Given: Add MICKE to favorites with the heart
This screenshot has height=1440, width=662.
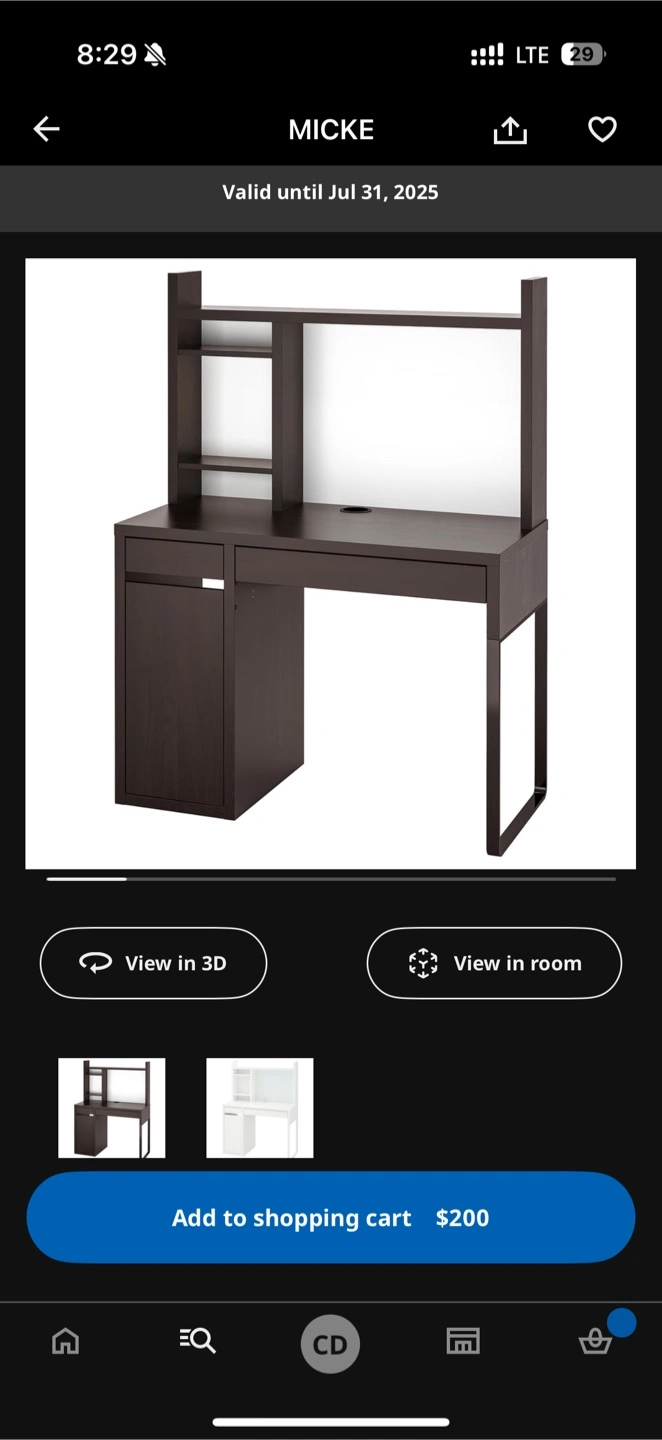Looking at the screenshot, I should pyautogui.click(x=602, y=130).
